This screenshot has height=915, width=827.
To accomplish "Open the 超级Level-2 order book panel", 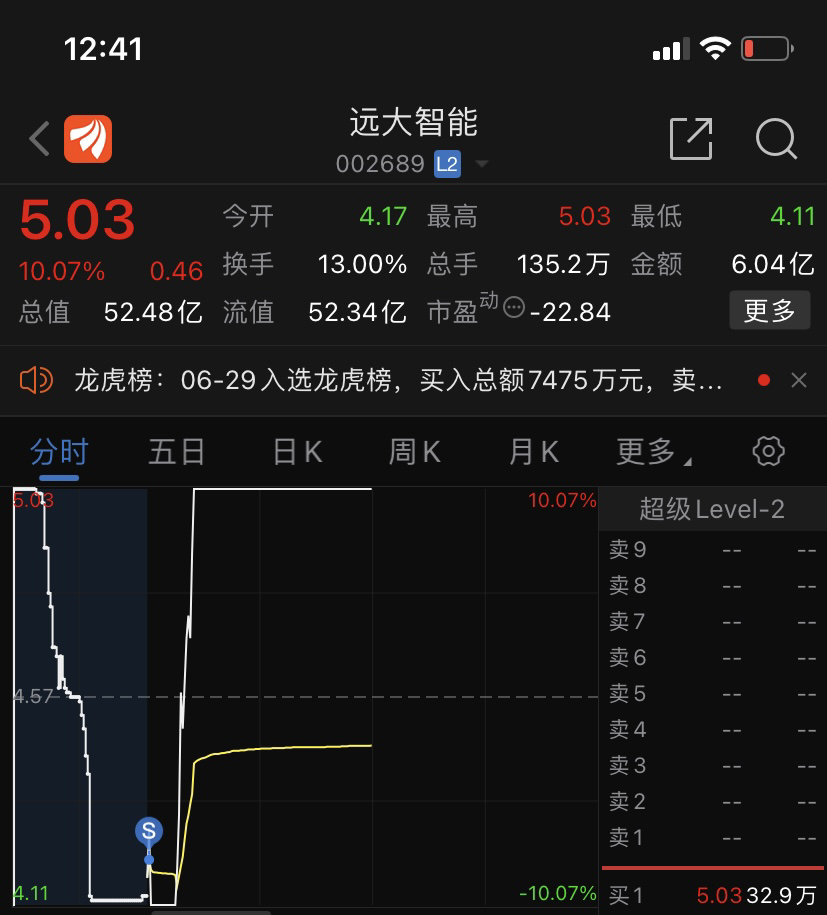I will pyautogui.click(x=711, y=509).
